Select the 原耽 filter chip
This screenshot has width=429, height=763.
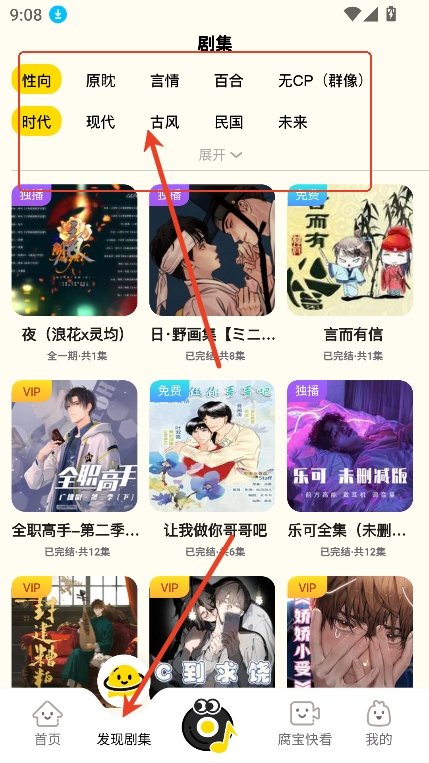(101, 80)
